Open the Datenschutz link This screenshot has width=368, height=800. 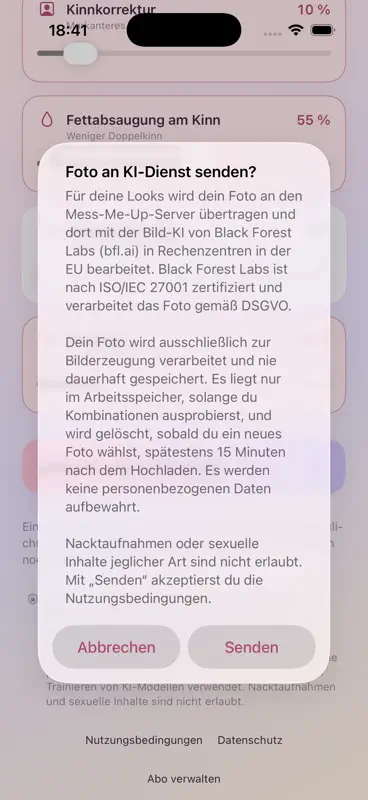coord(250,740)
